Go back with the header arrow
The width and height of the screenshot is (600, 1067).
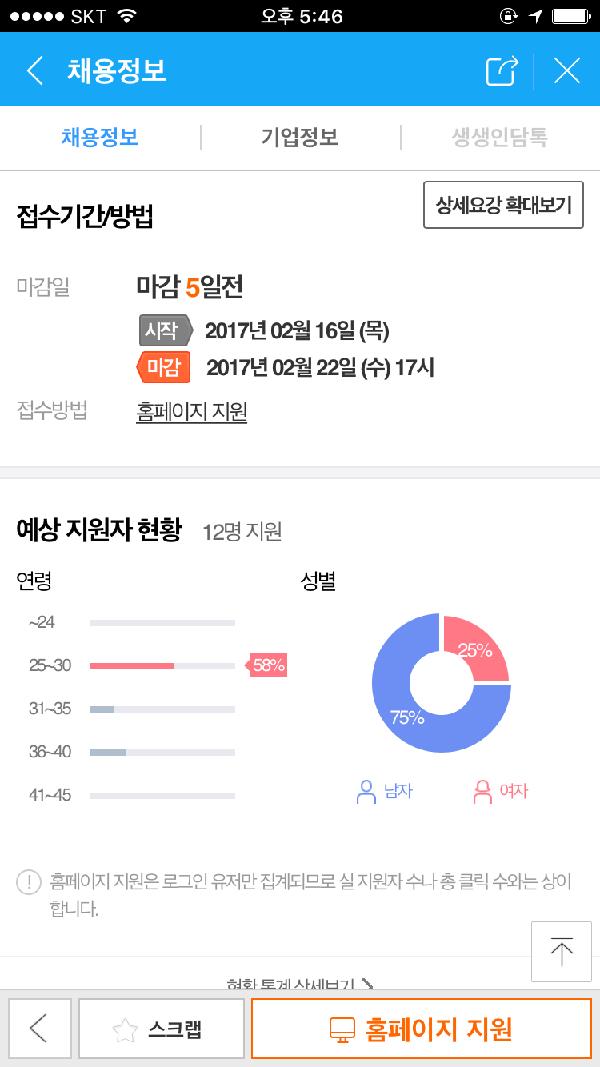[35, 70]
